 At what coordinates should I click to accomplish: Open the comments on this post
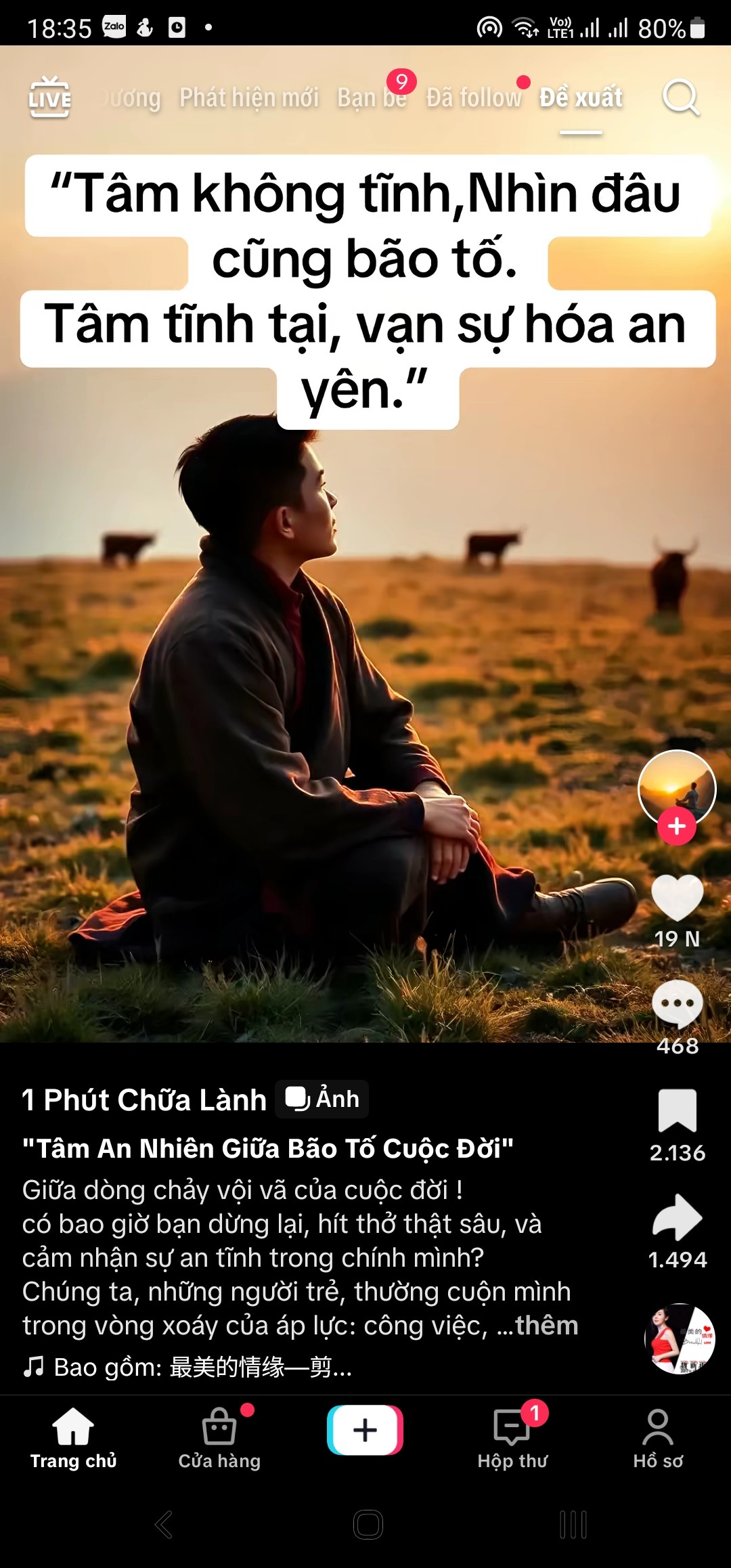coord(677,1004)
